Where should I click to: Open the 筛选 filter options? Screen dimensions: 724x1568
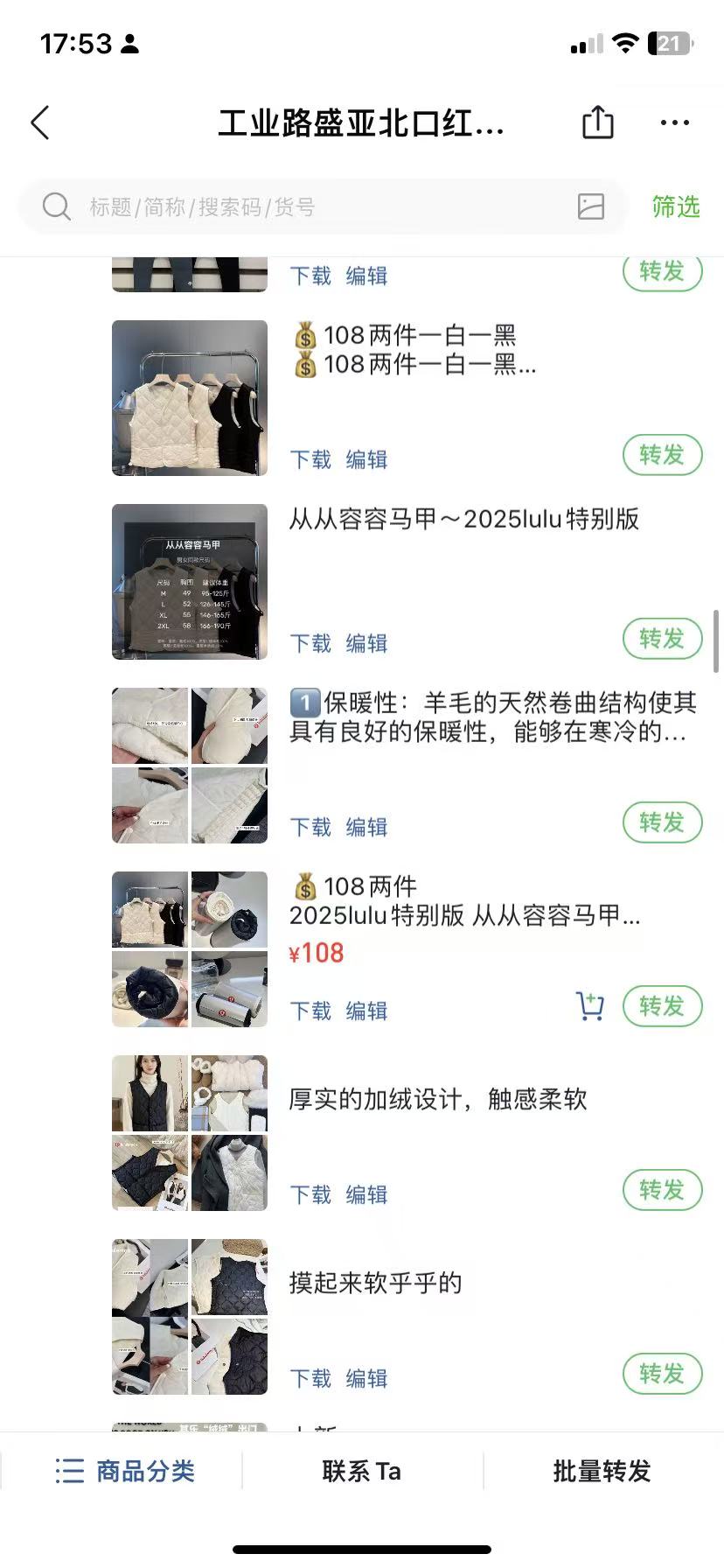[x=676, y=207]
